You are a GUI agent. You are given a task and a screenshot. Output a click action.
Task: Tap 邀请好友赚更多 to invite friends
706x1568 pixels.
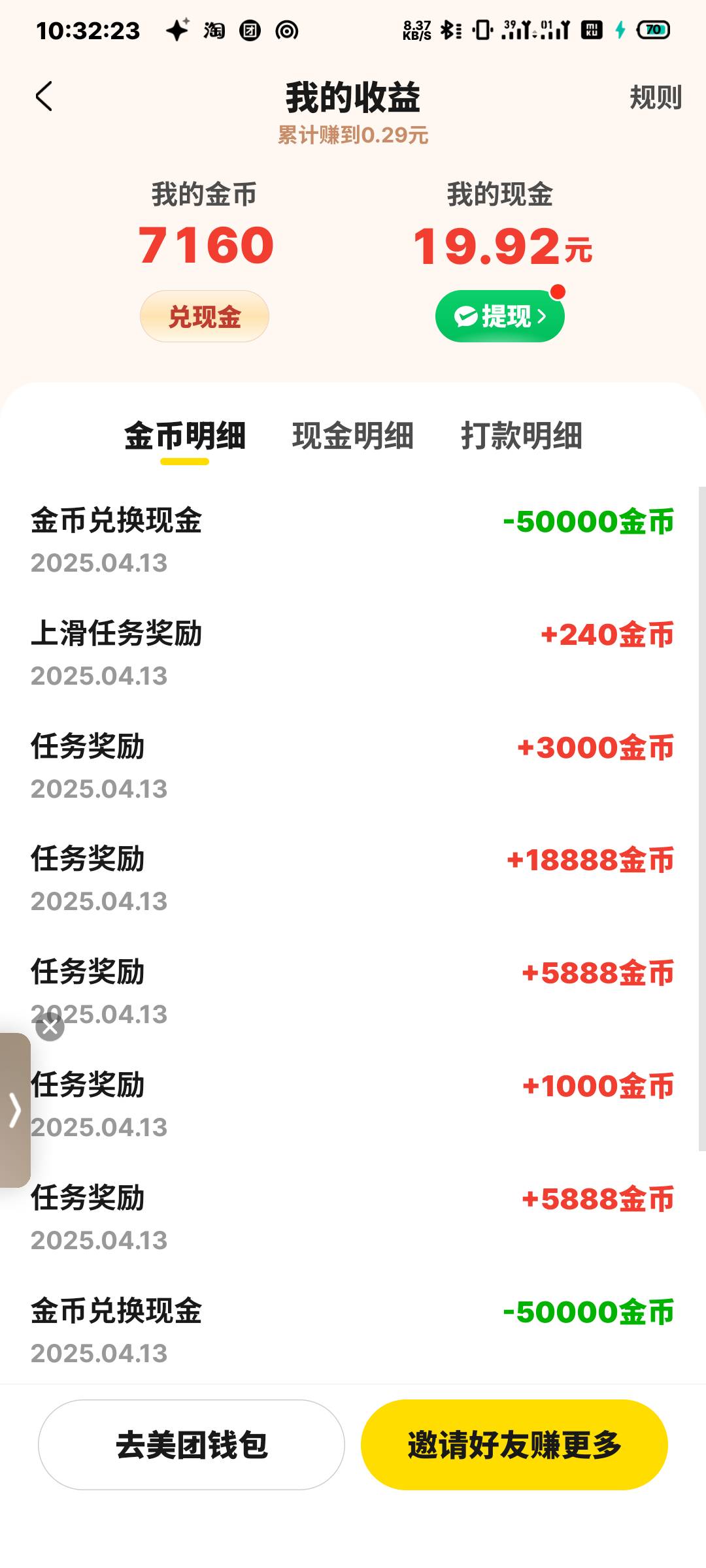click(514, 1445)
